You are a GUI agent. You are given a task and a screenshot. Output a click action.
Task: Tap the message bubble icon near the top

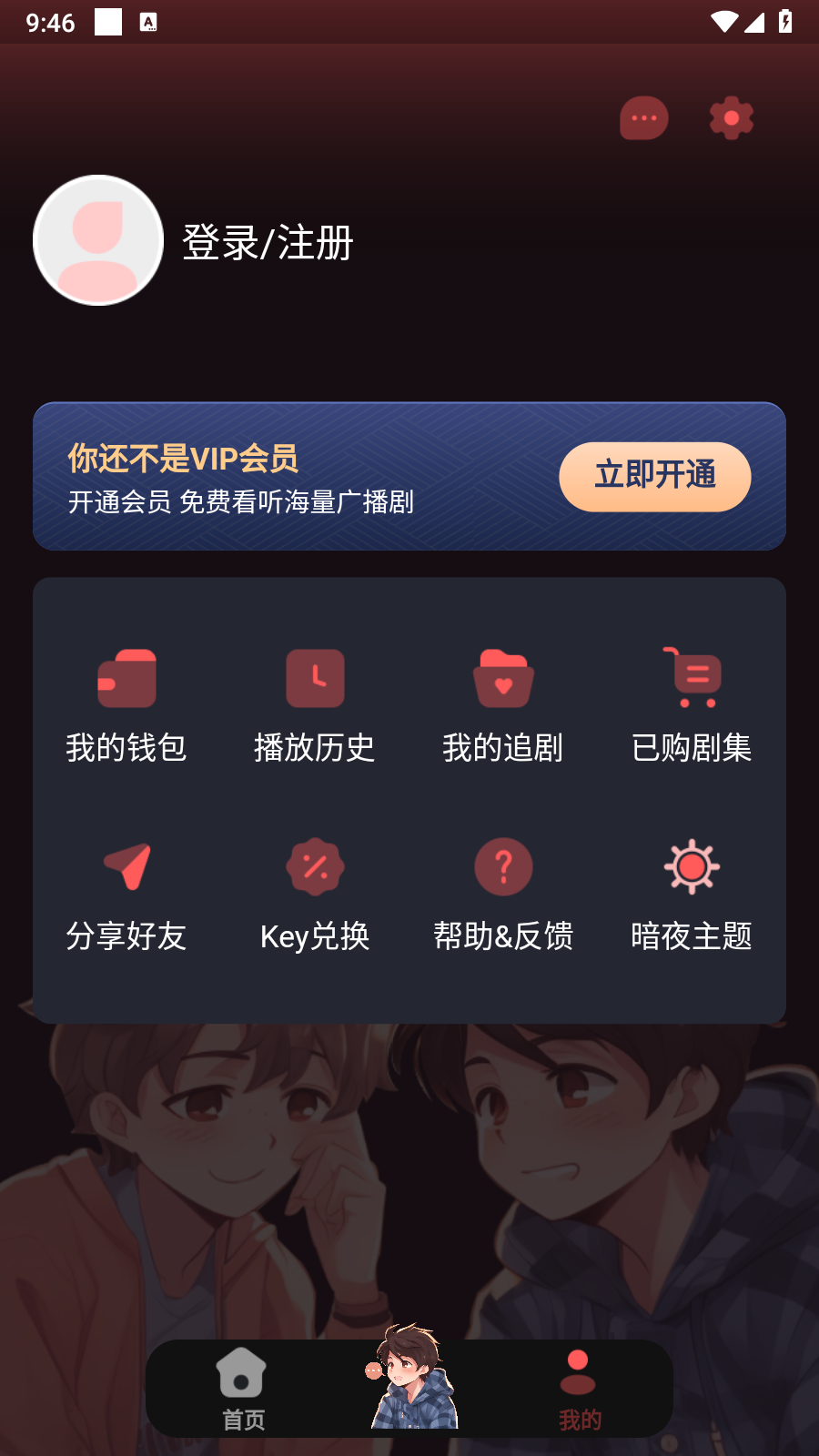point(644,117)
